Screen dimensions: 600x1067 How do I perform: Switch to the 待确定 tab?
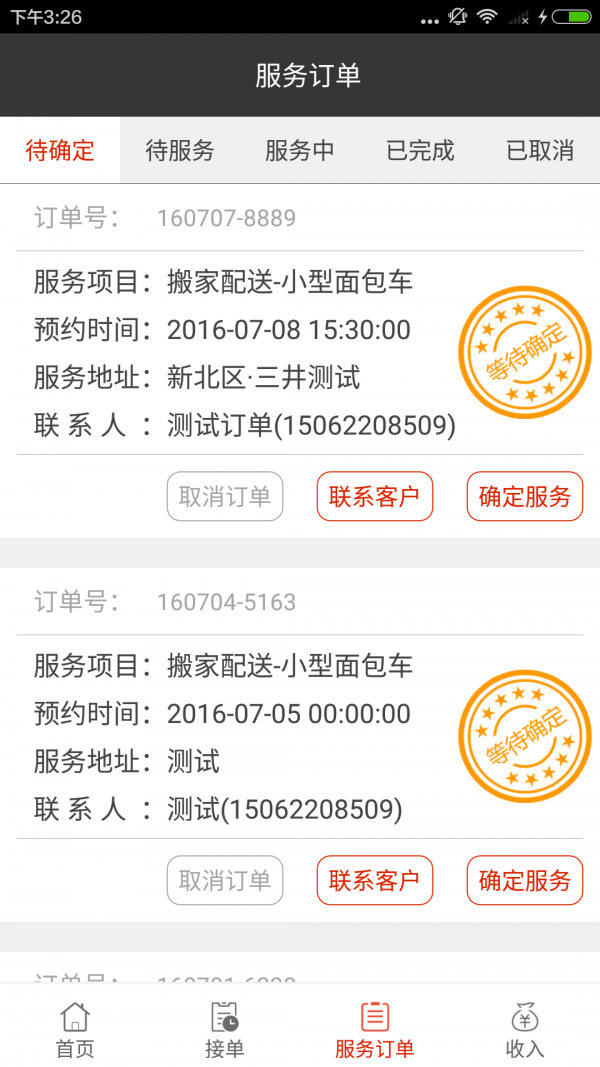(60, 151)
